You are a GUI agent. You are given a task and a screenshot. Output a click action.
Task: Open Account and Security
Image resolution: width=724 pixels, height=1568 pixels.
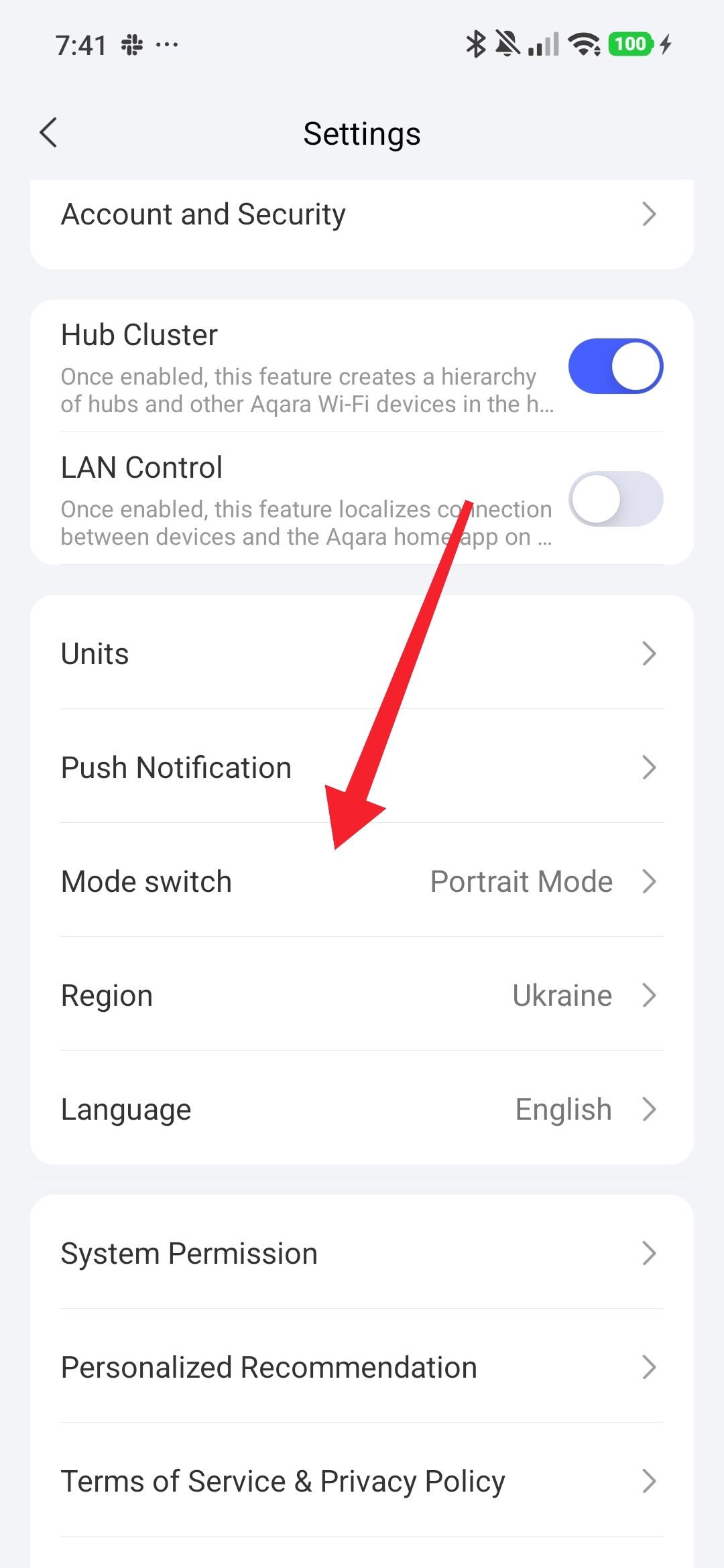[362, 215]
